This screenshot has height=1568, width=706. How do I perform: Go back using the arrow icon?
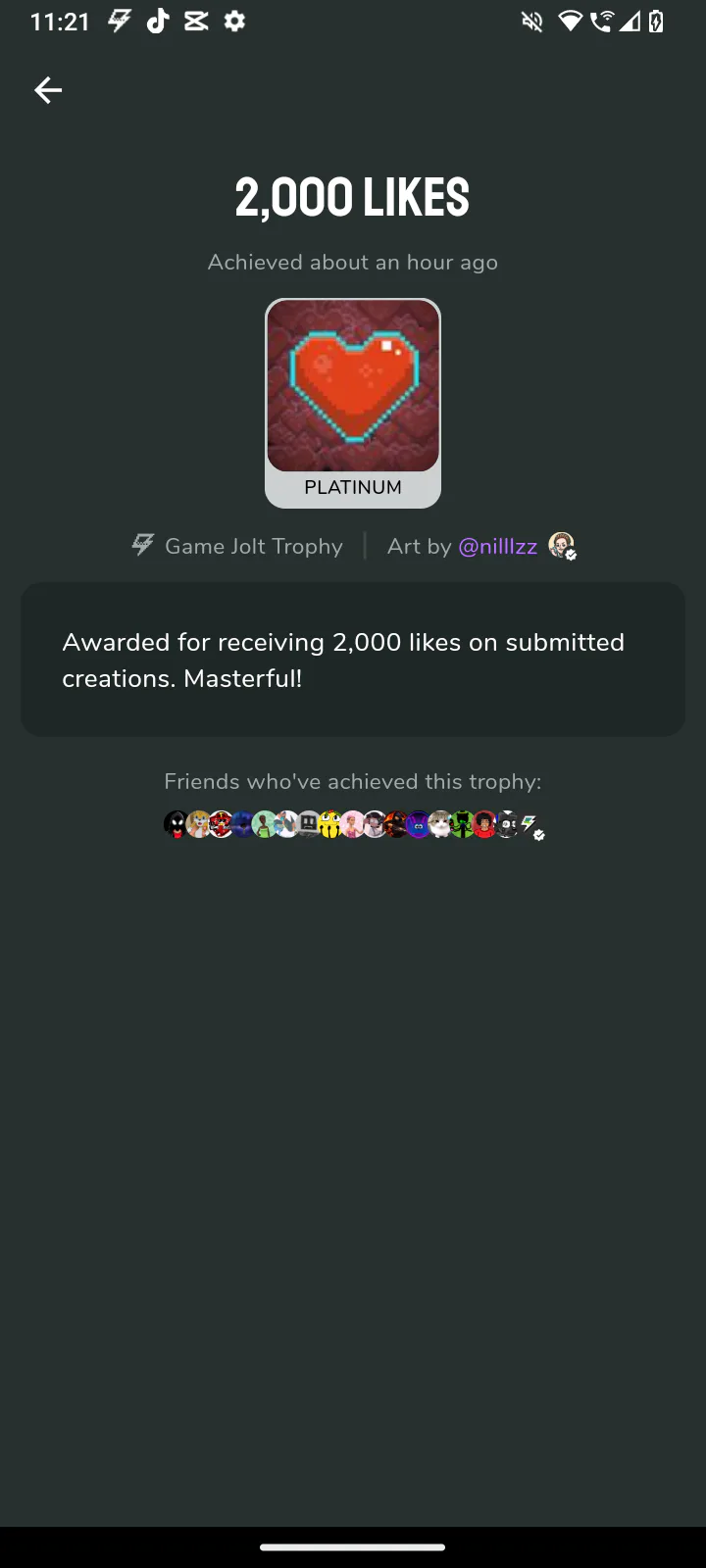(48, 90)
